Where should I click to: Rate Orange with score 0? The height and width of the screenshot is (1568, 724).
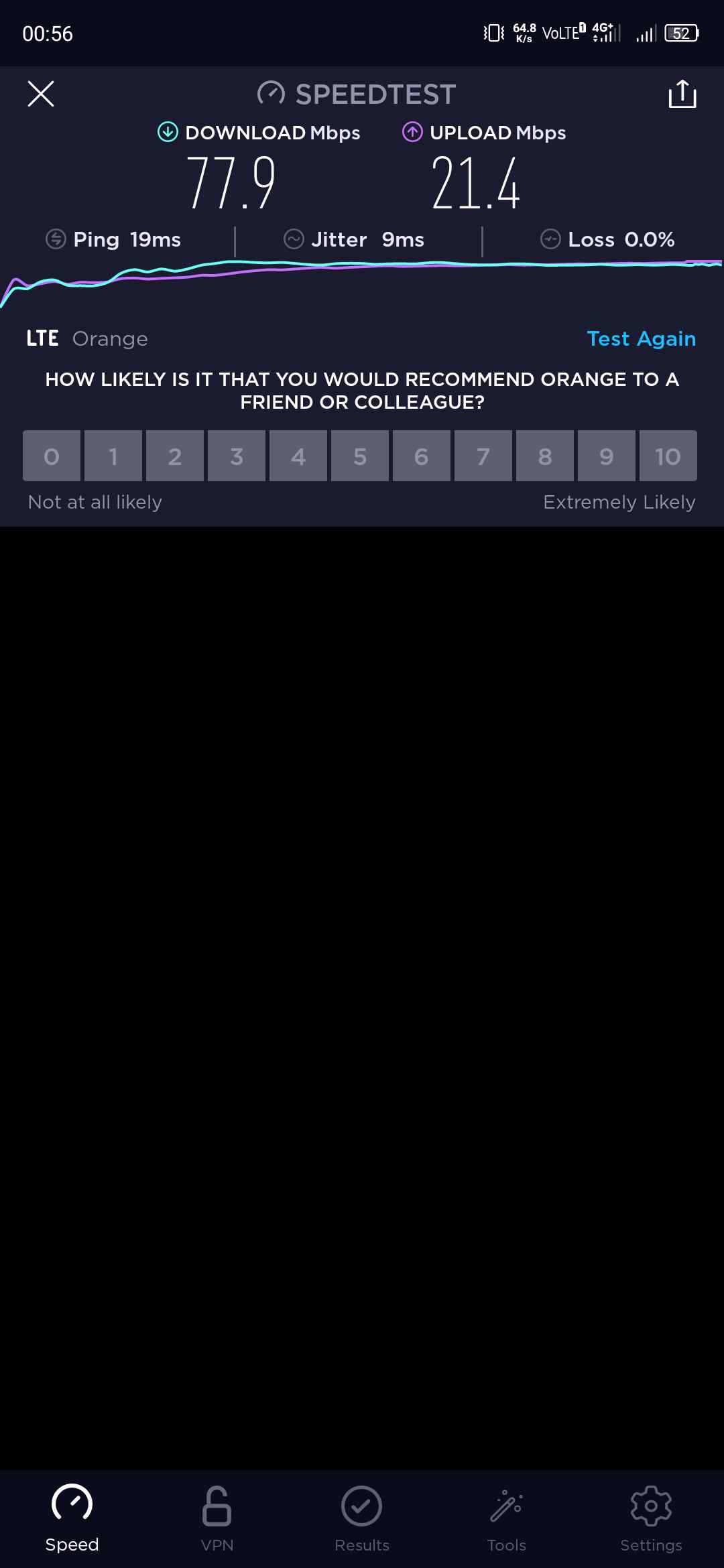52,456
